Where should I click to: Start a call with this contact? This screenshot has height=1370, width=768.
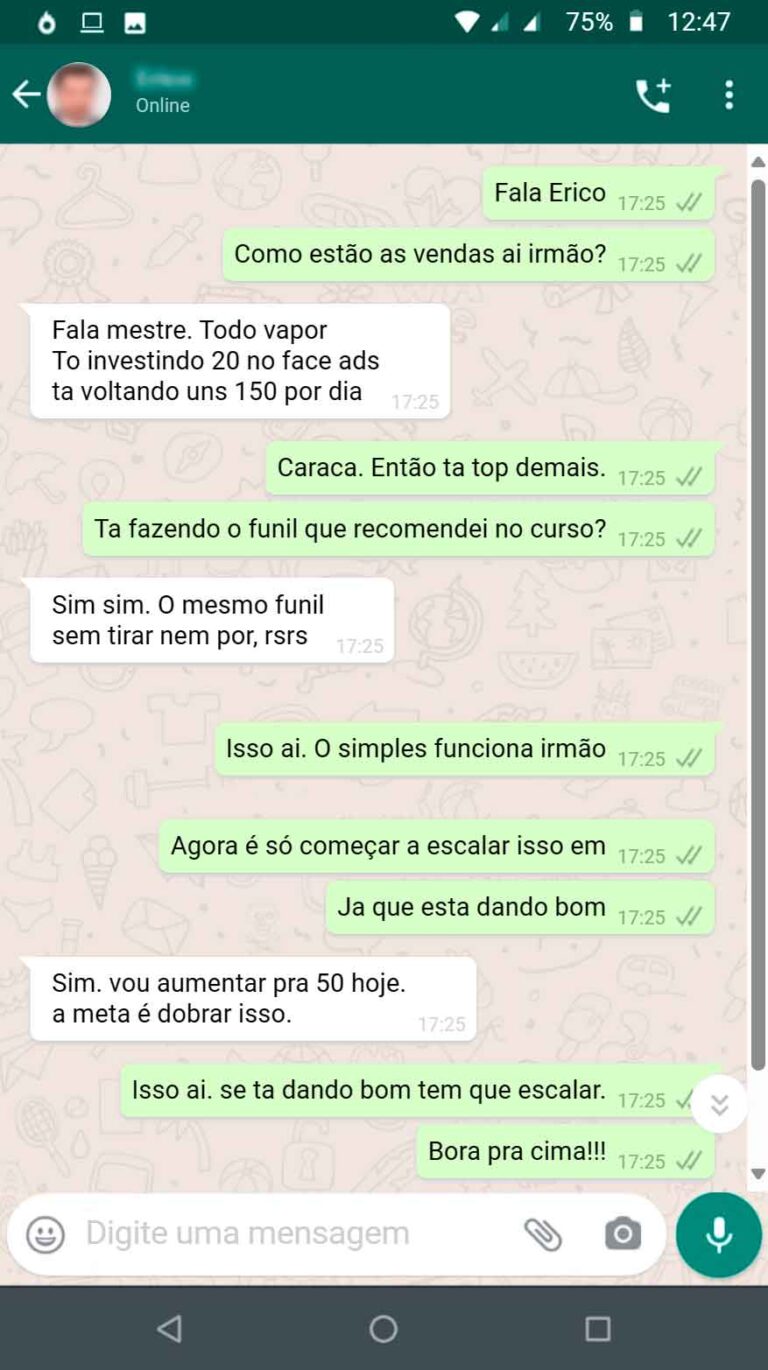tap(653, 95)
